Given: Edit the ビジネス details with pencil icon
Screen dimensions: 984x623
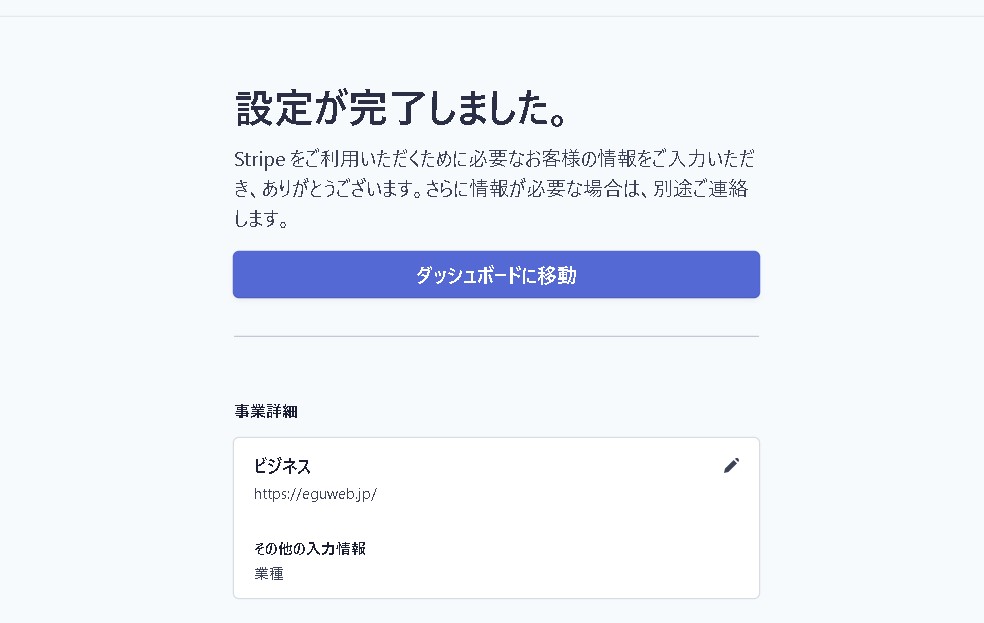Looking at the screenshot, I should pos(731,465).
